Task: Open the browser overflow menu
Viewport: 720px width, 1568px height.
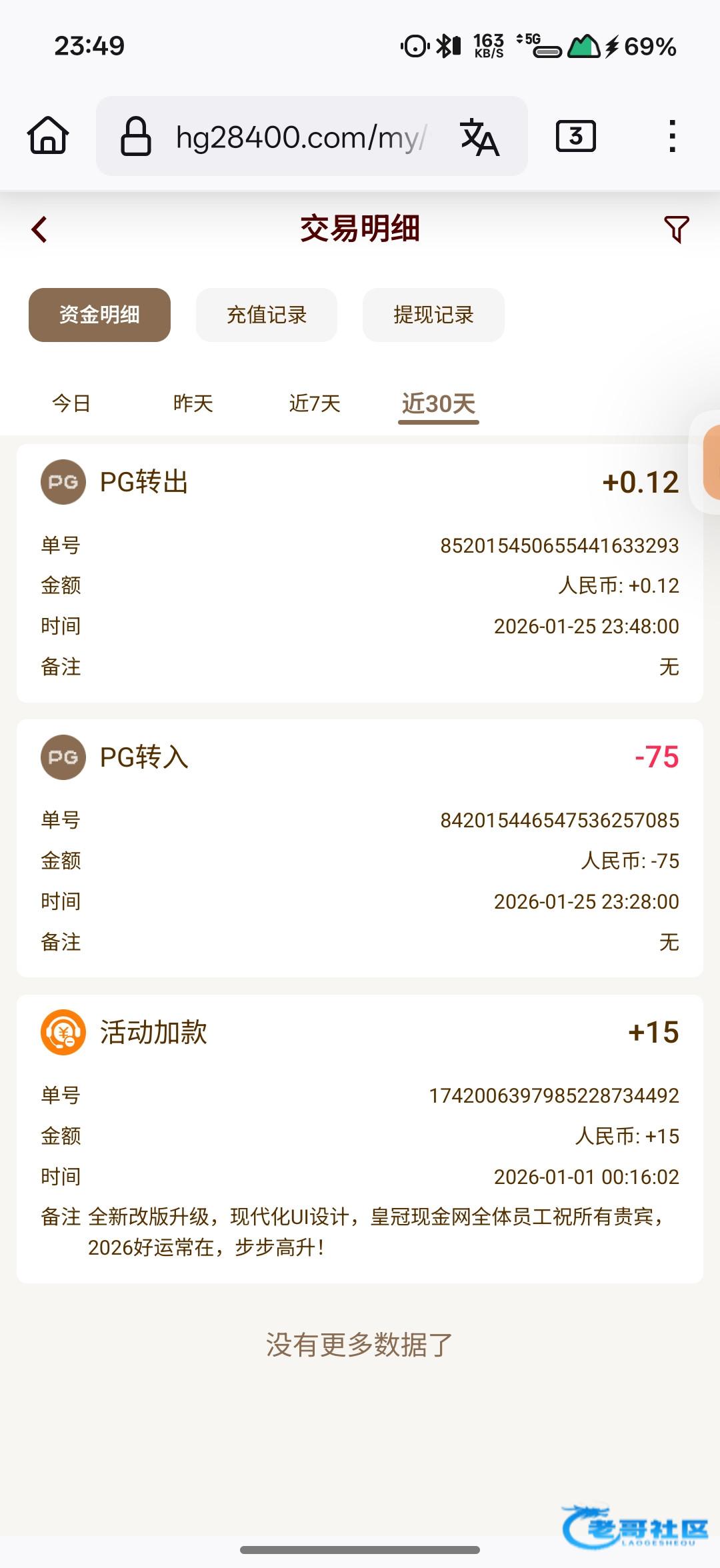Action: (673, 137)
